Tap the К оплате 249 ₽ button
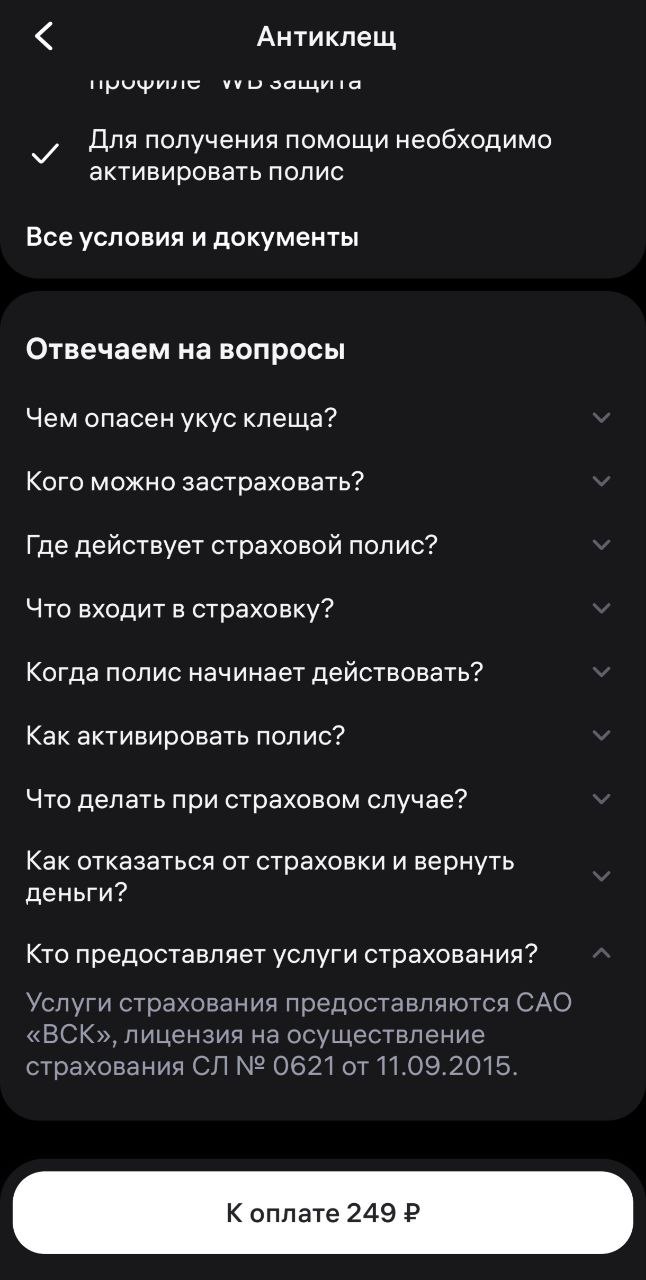This screenshot has width=646, height=1280. tap(323, 1213)
